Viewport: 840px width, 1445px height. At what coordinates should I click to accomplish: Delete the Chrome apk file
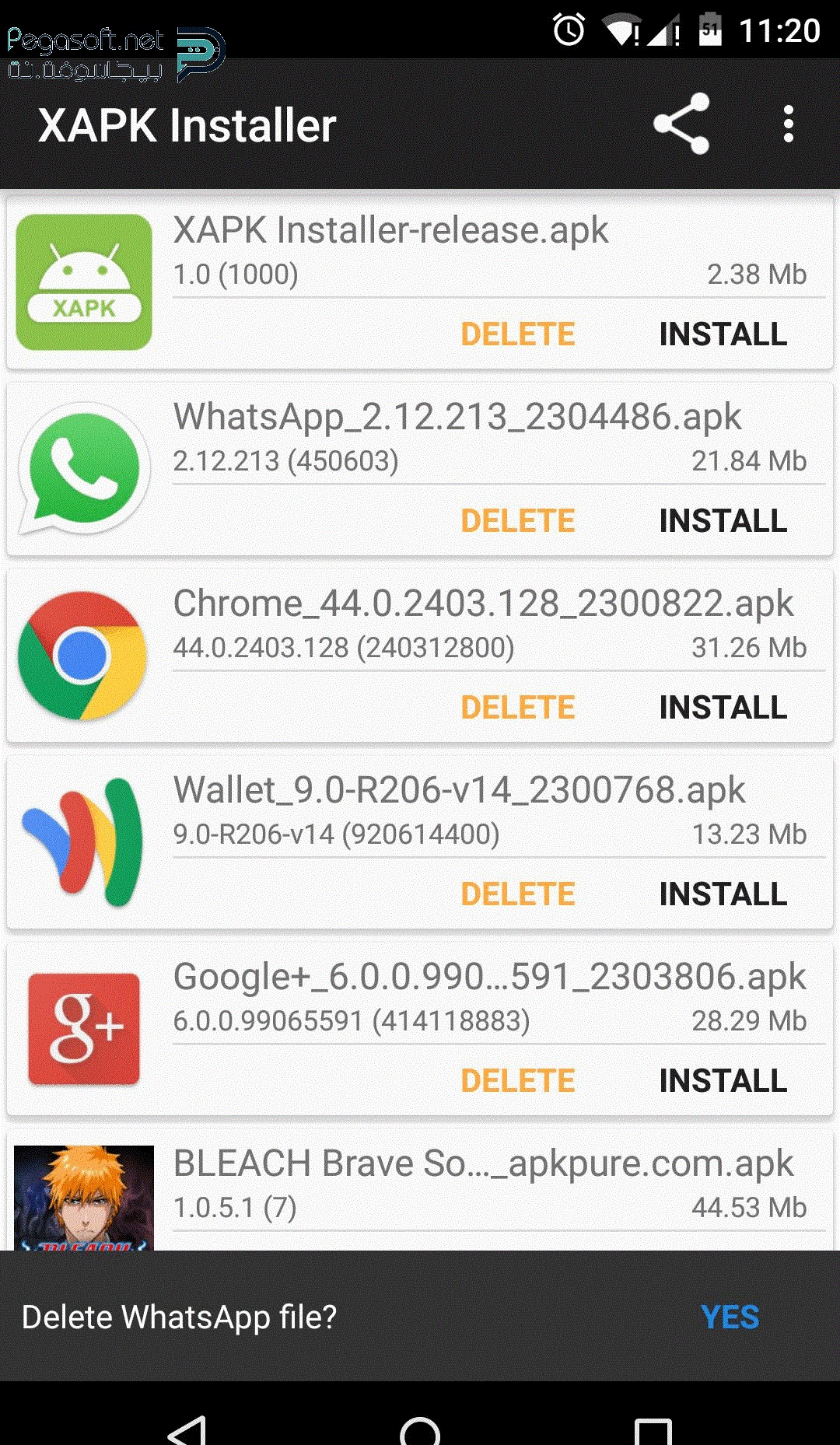(517, 708)
